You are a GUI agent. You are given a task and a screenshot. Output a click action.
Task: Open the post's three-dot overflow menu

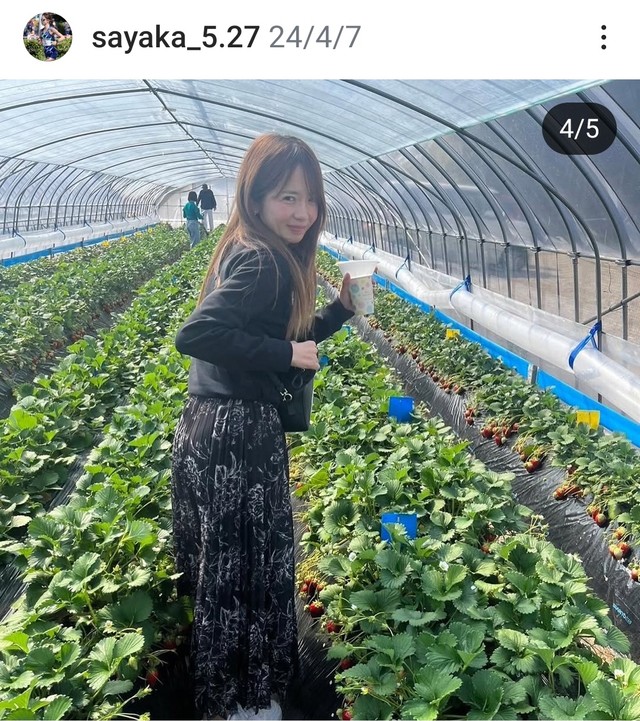click(x=603, y=38)
